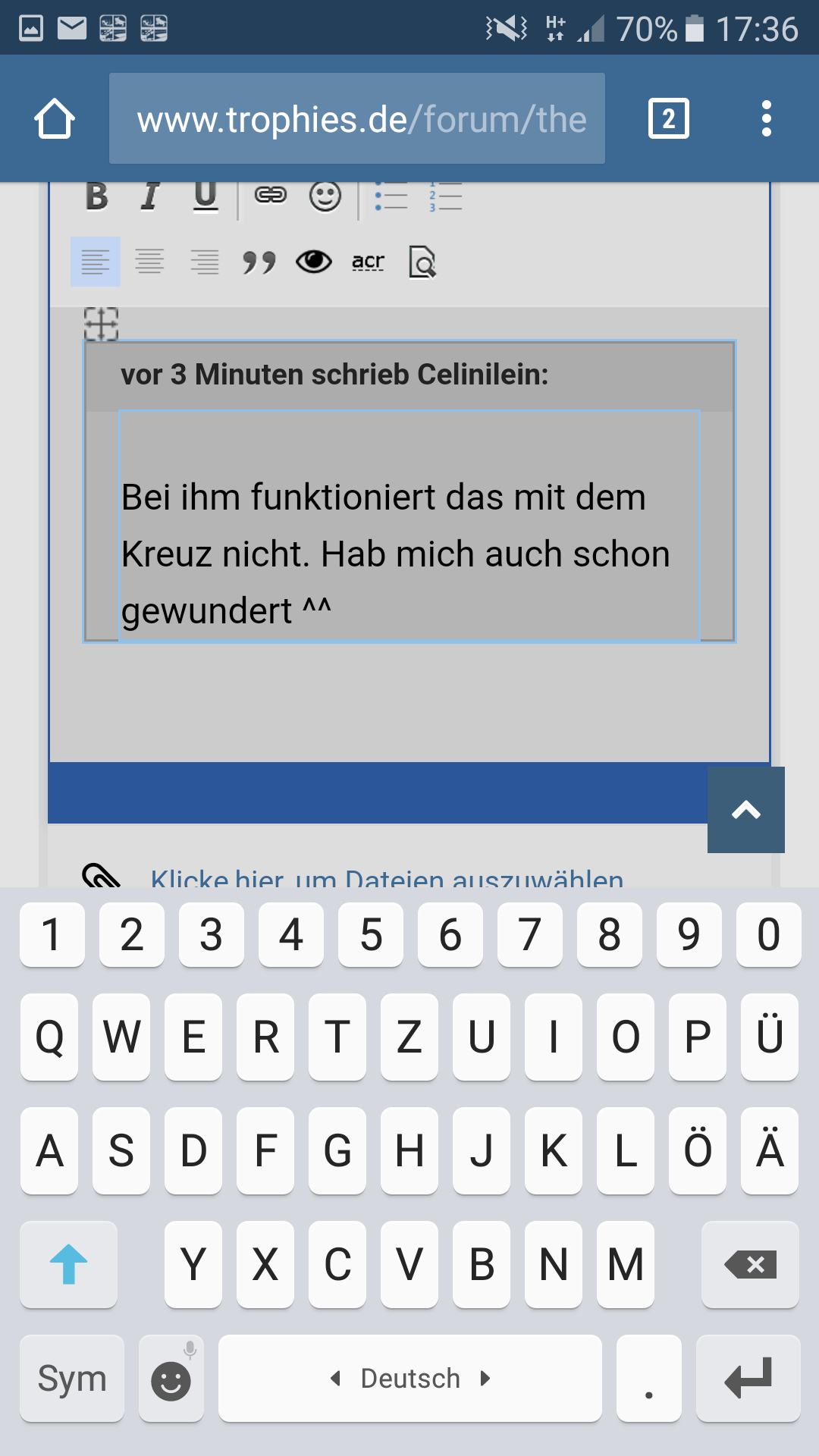Insert a bulleted list

tap(391, 196)
